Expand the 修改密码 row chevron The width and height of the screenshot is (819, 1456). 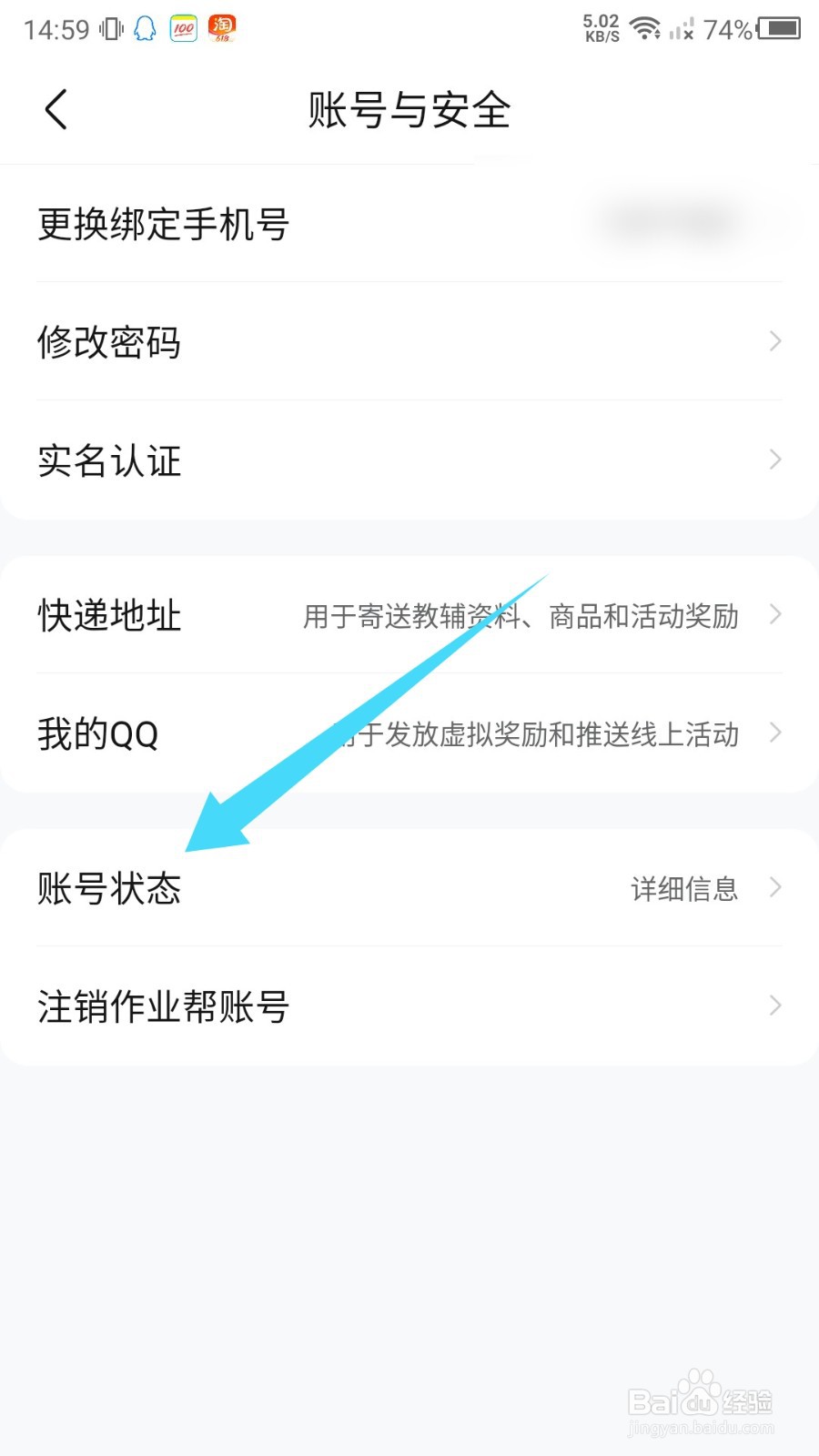coord(774,341)
